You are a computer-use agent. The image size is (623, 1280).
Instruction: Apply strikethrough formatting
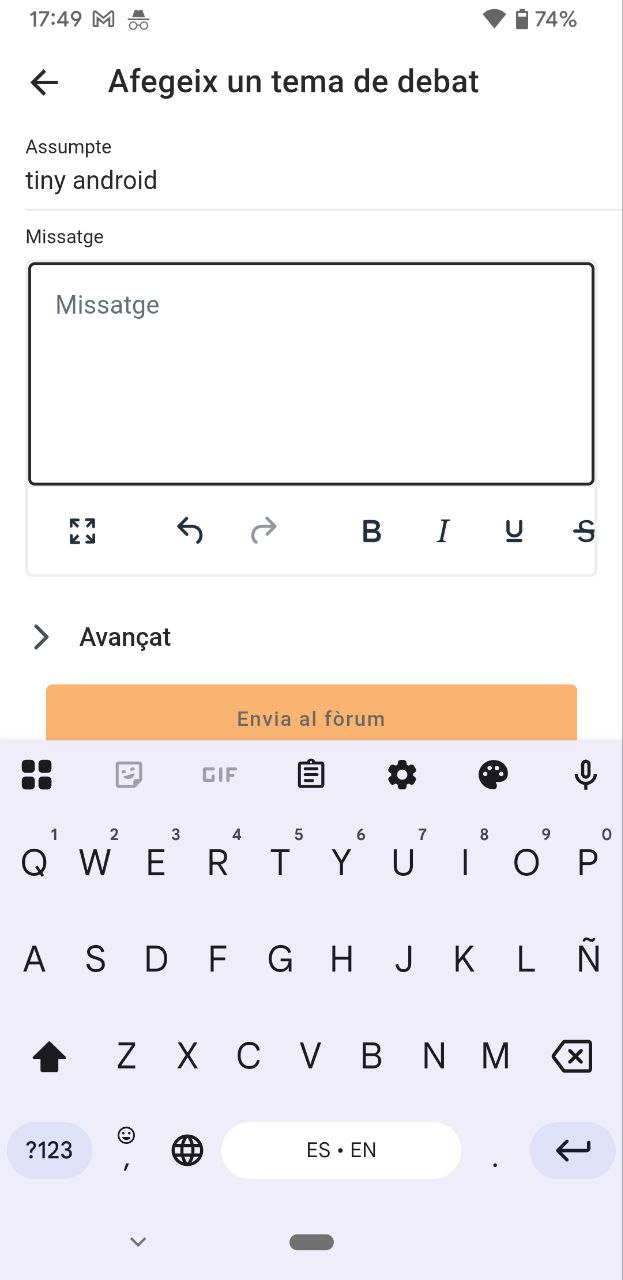click(584, 532)
